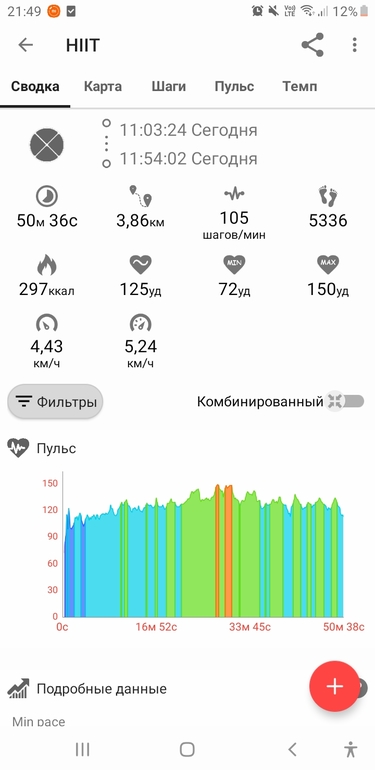375x770 pixels.
Task: Open the Фильтры button
Action: (55, 402)
